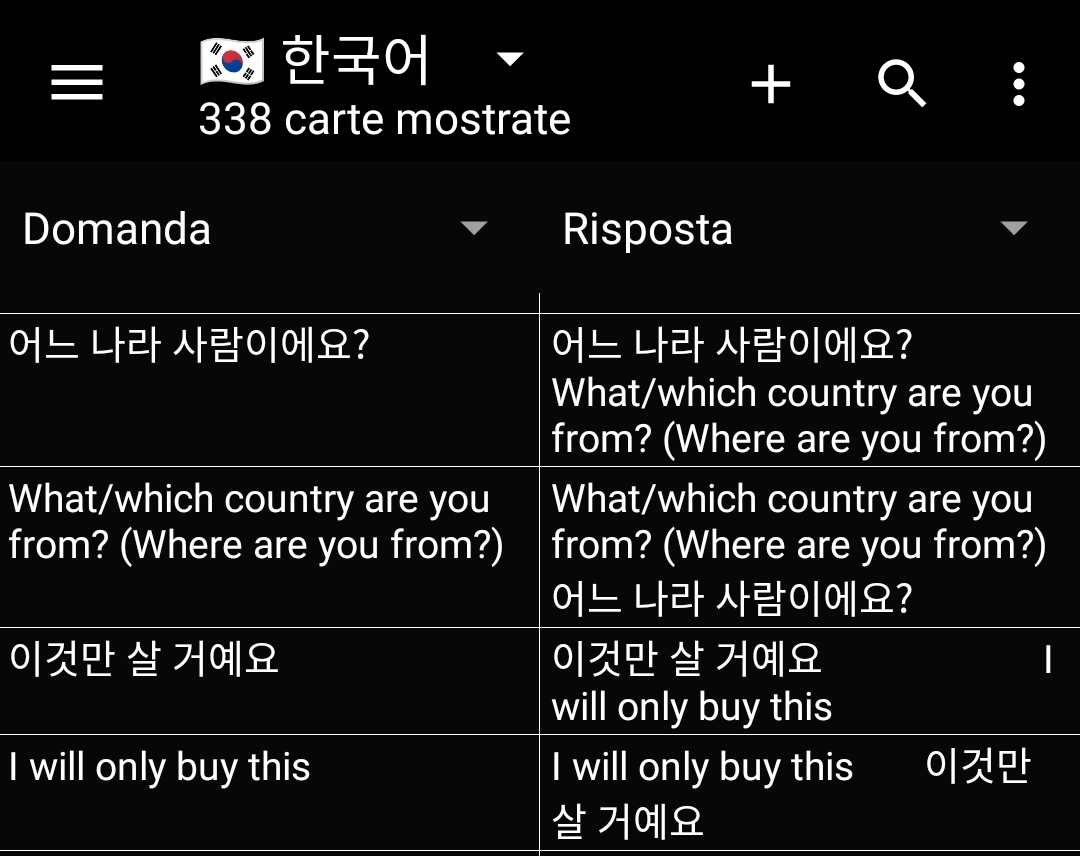This screenshot has height=856, width=1080.
Task: Open the navigation drawer menu
Action: tap(77, 82)
